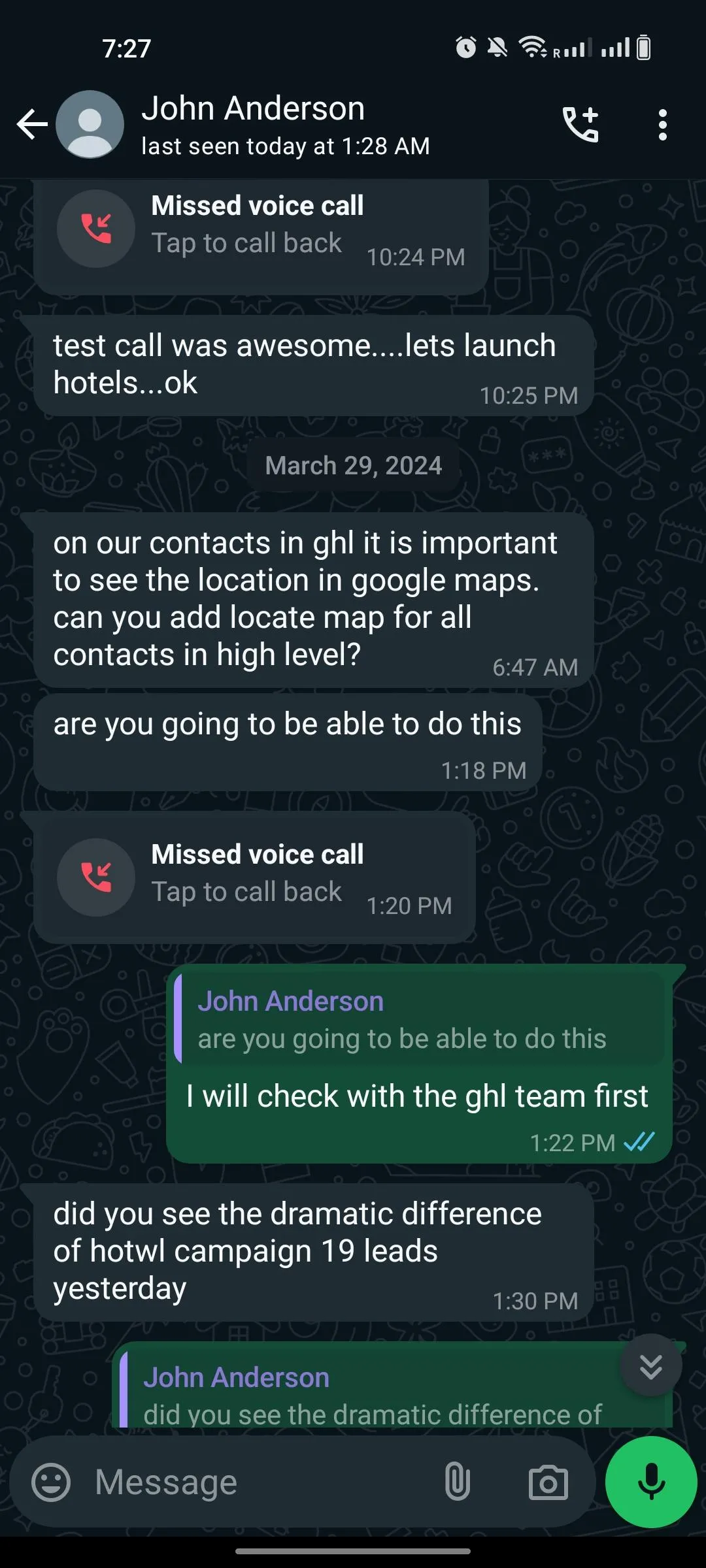Tap the green microphone voice message button
This screenshot has width=706, height=1568.
click(651, 1482)
